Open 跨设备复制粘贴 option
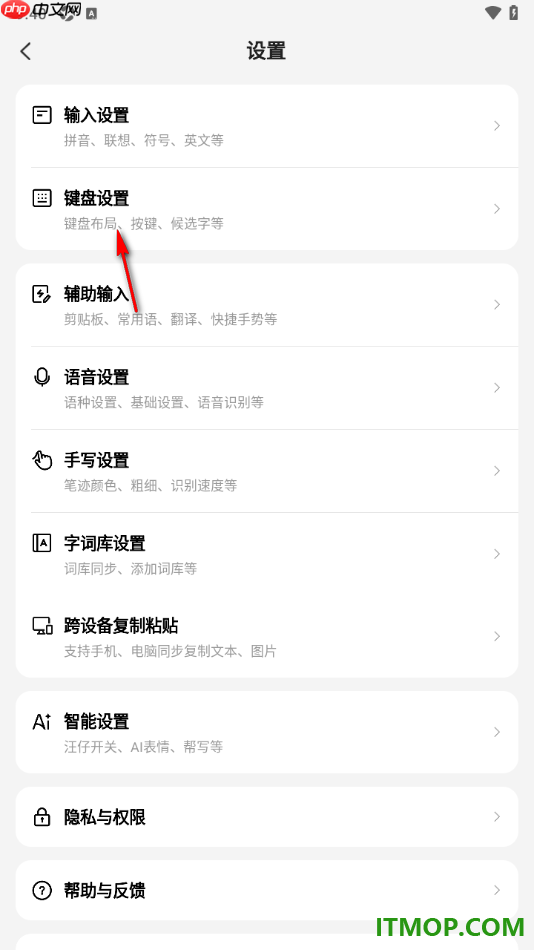Screen dimensions: 534x950 (267, 636)
